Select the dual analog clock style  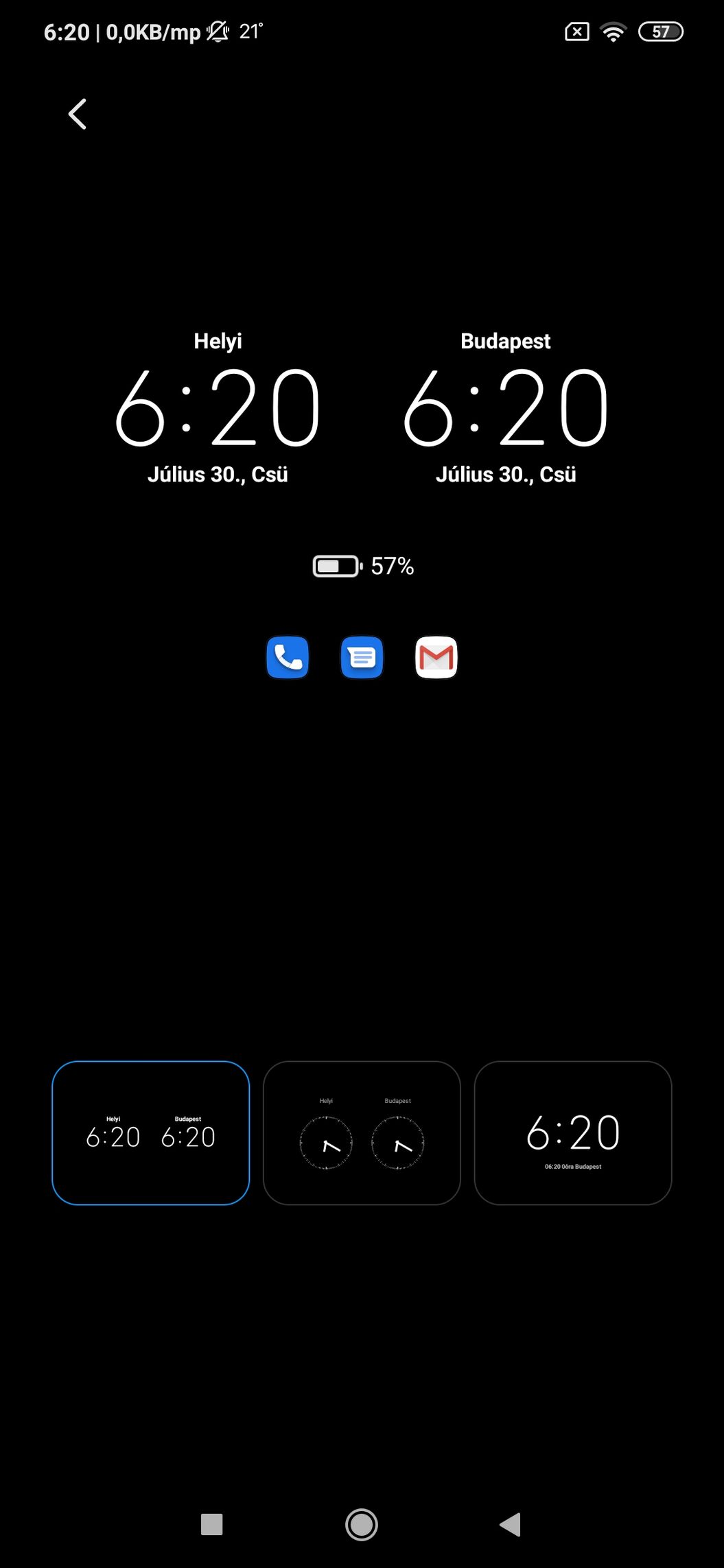click(x=362, y=1132)
